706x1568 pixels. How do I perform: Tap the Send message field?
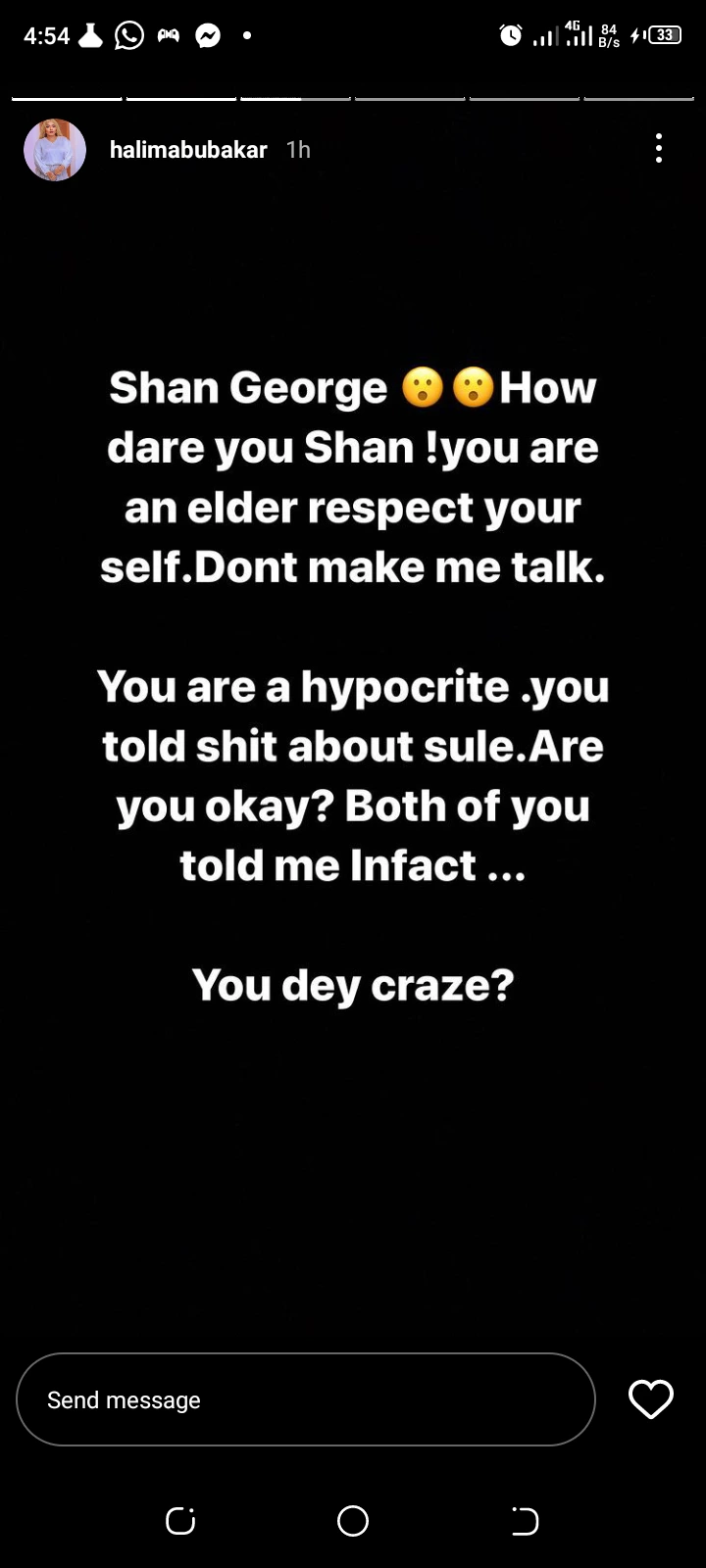pos(306,1399)
